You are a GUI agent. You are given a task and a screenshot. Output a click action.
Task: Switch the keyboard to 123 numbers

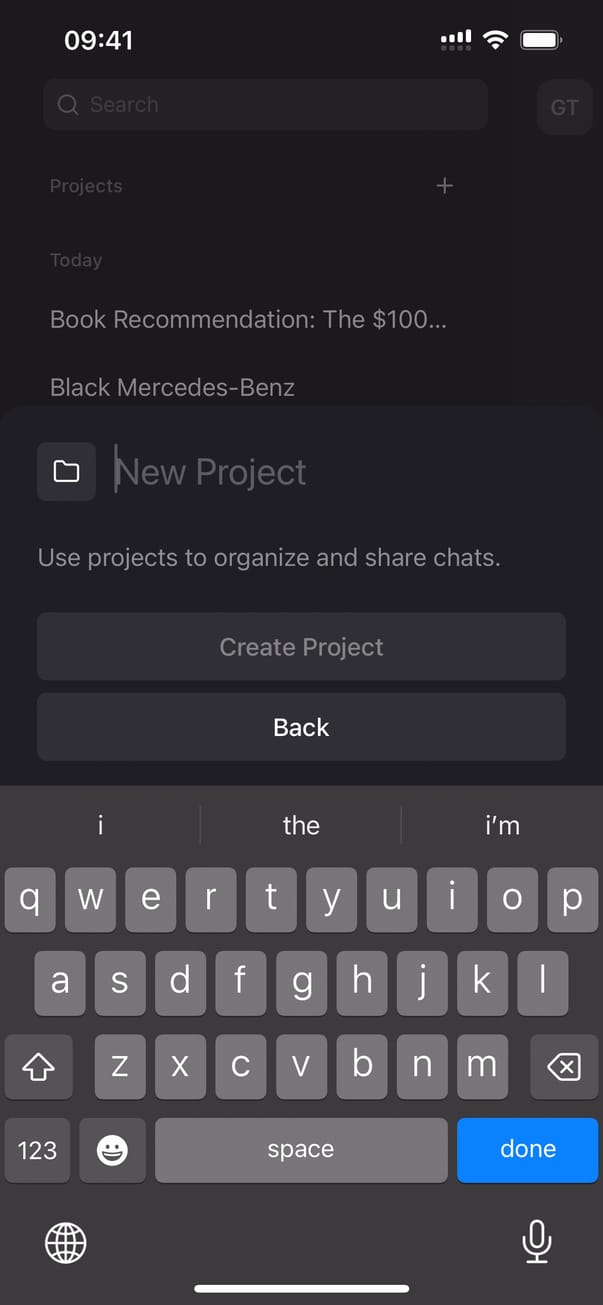[37, 1150]
